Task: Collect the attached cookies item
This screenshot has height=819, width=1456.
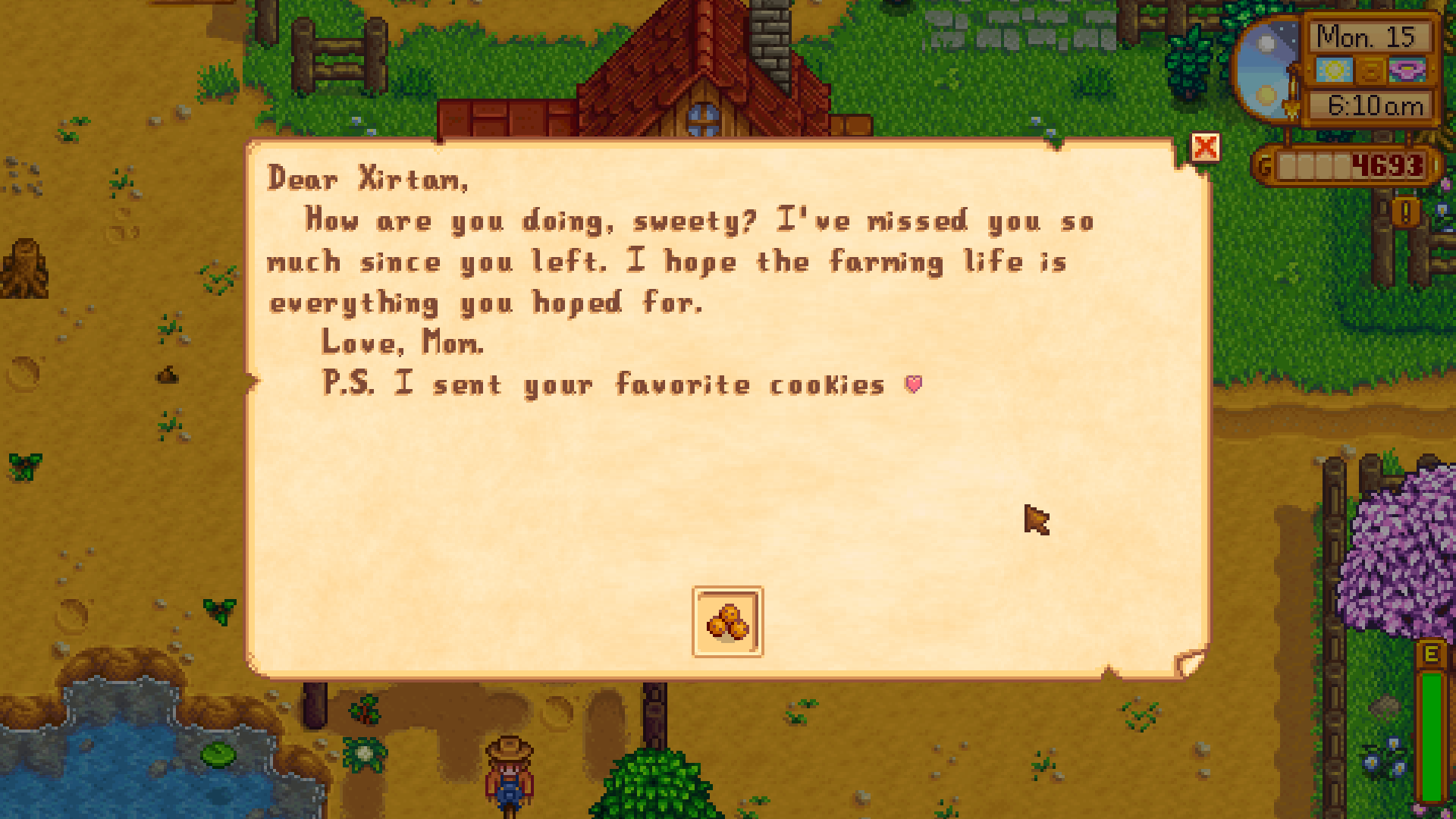Action: [727, 622]
